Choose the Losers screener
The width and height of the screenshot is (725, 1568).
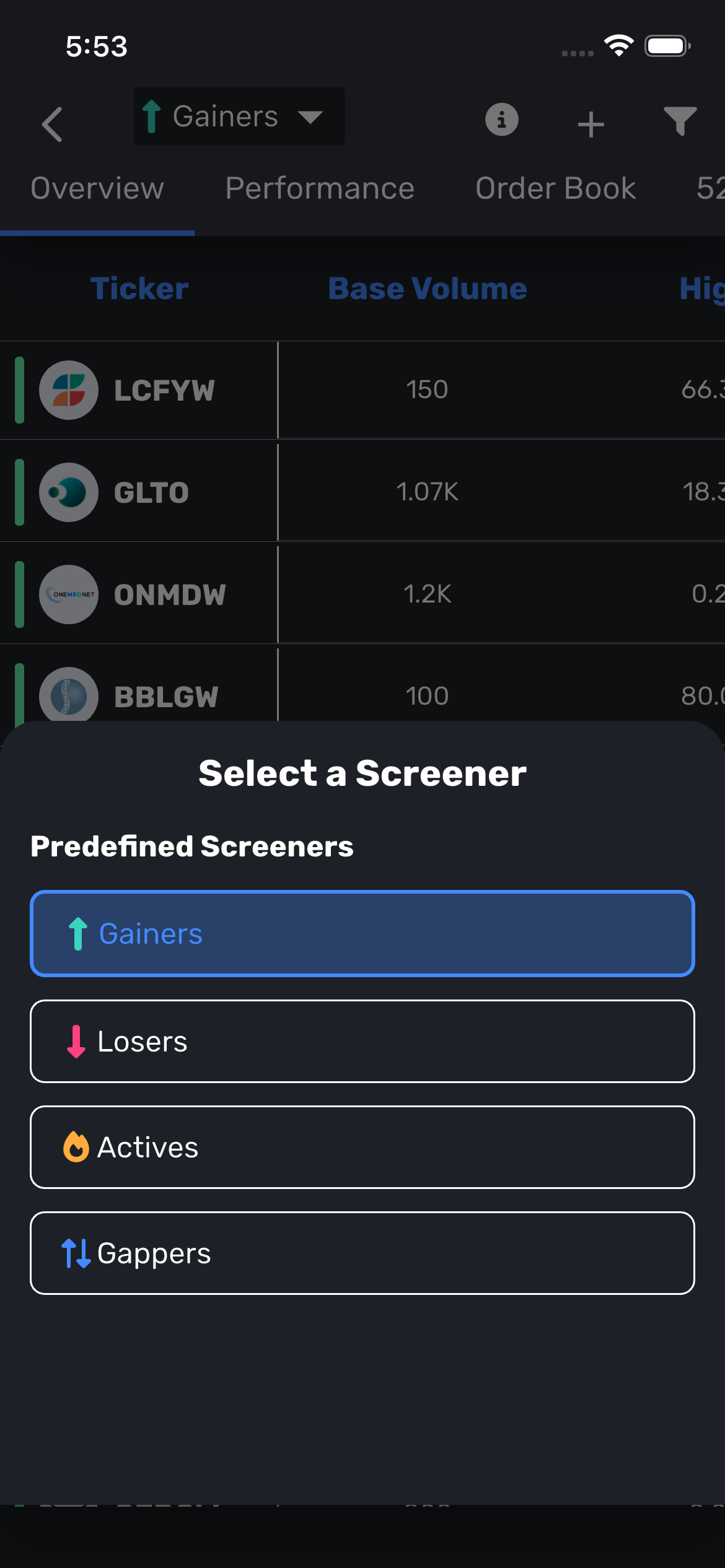click(x=362, y=1041)
